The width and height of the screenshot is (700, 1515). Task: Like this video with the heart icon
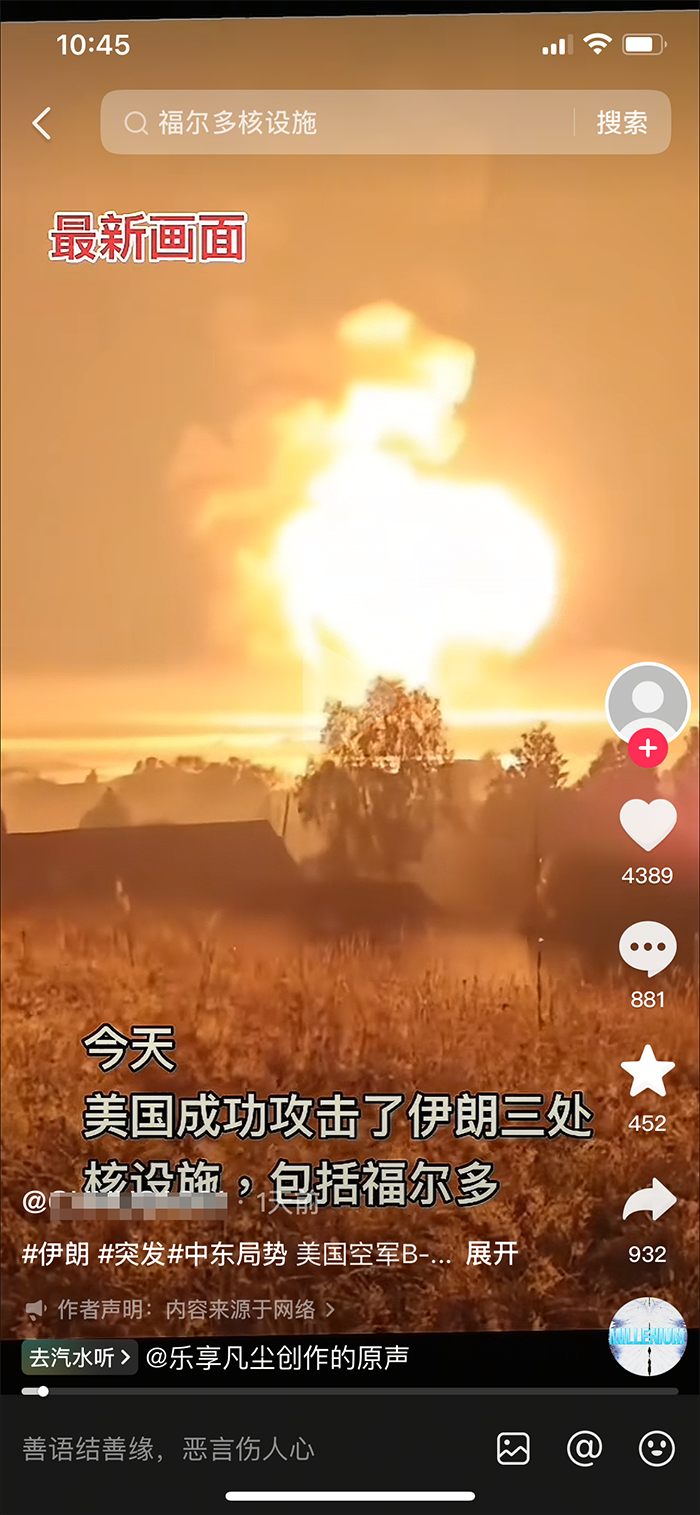(647, 827)
